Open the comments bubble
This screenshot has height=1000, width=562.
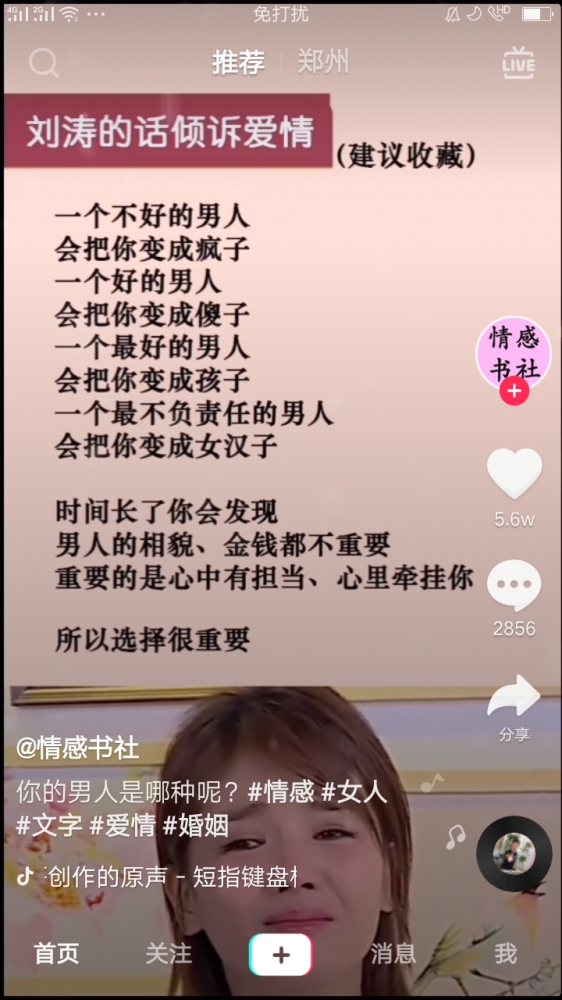[514, 585]
